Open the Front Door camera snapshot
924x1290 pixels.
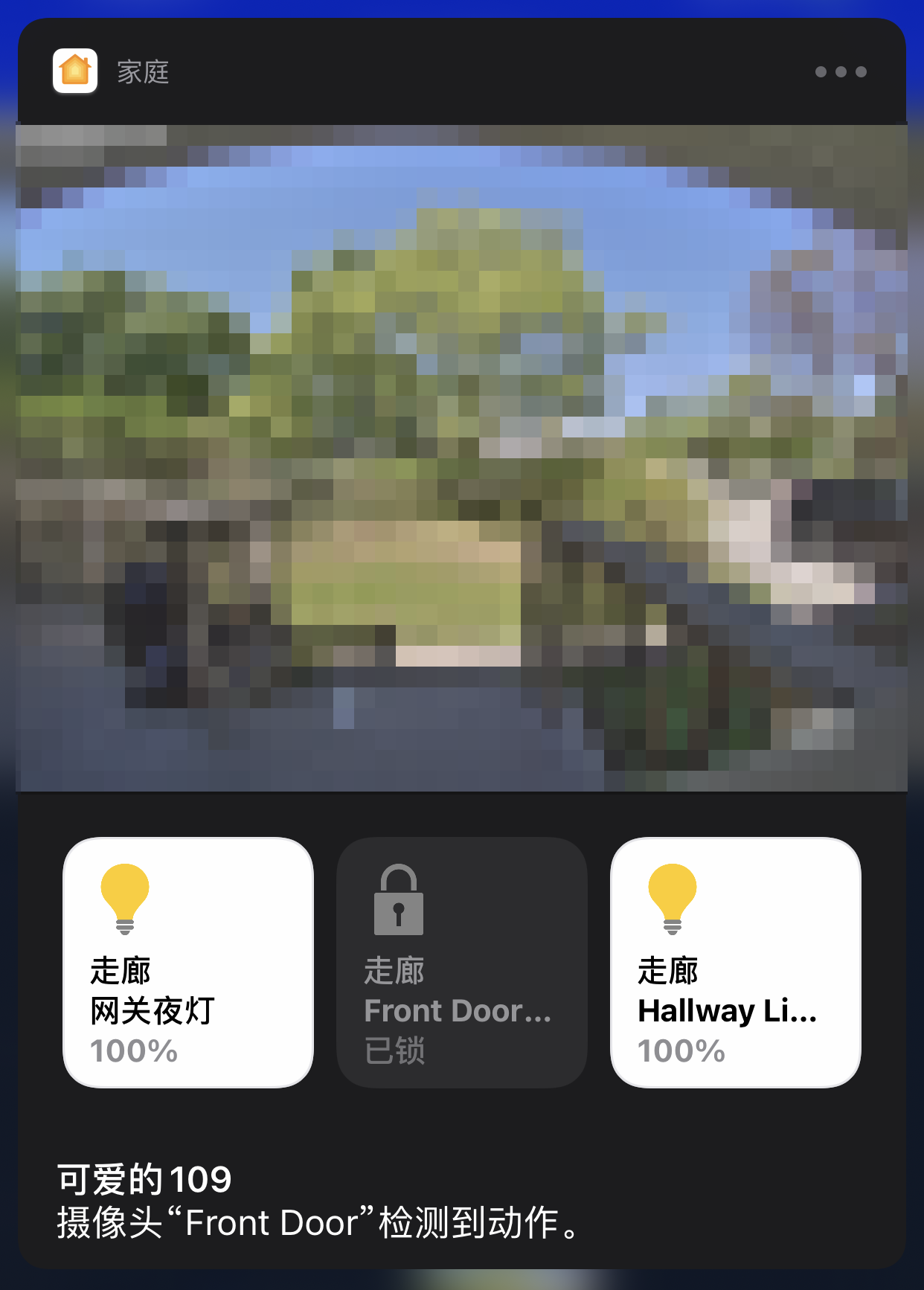(461, 458)
